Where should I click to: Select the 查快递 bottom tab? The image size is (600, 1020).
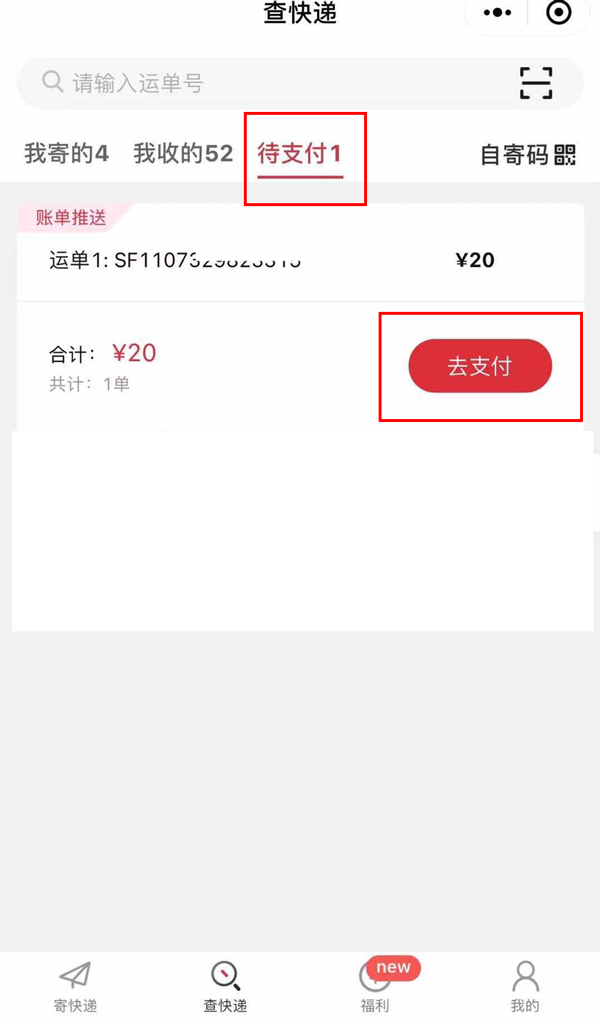point(225,986)
